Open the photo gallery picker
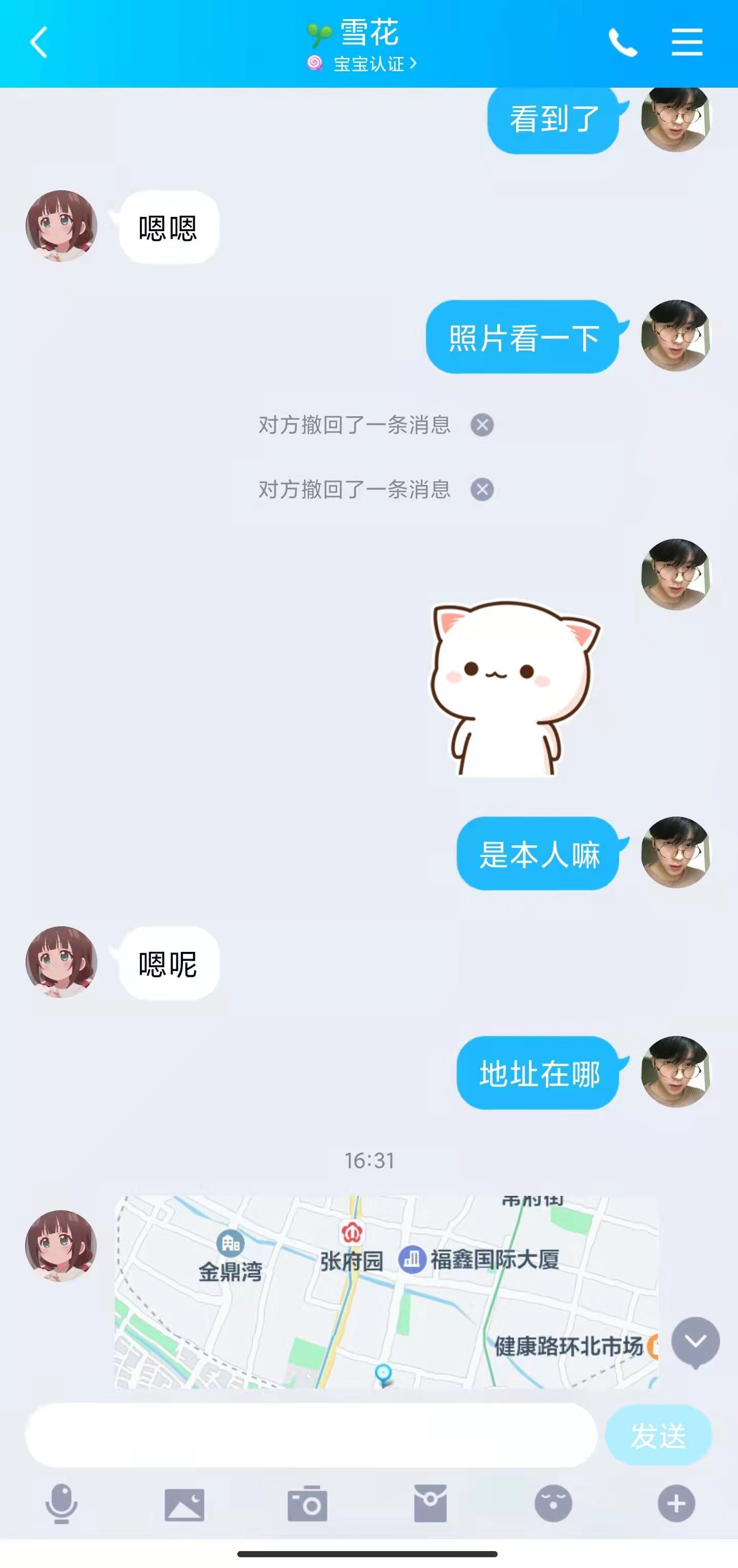738x1568 pixels. (184, 1503)
